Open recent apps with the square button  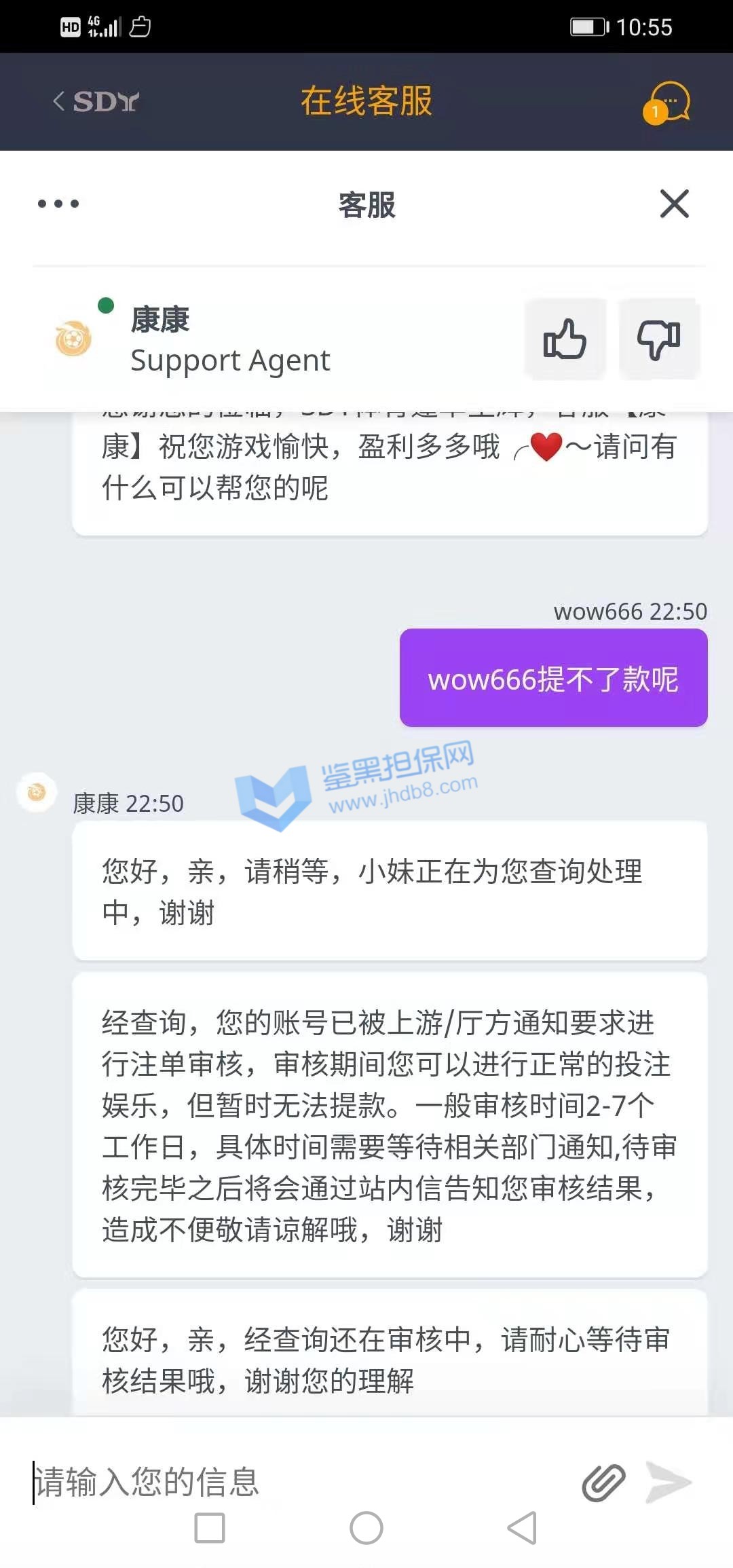point(210,1529)
